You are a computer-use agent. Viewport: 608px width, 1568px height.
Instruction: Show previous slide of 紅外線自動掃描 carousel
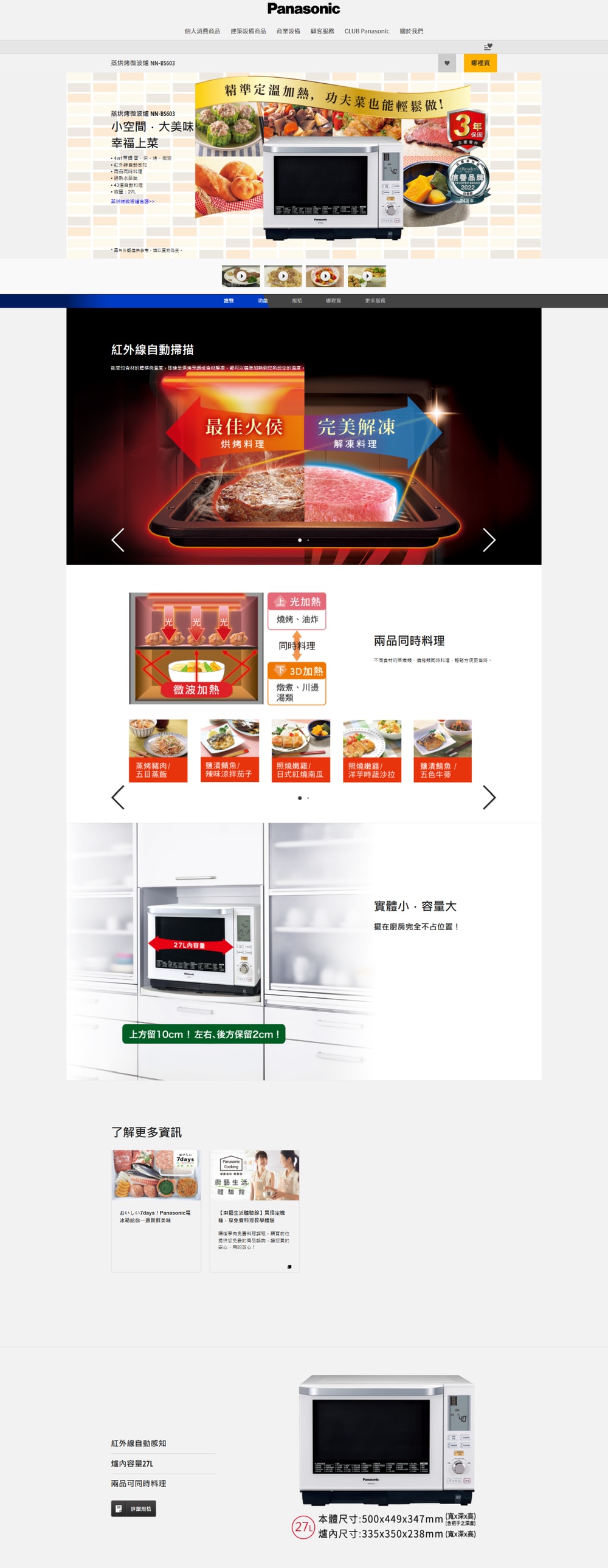coord(118,540)
